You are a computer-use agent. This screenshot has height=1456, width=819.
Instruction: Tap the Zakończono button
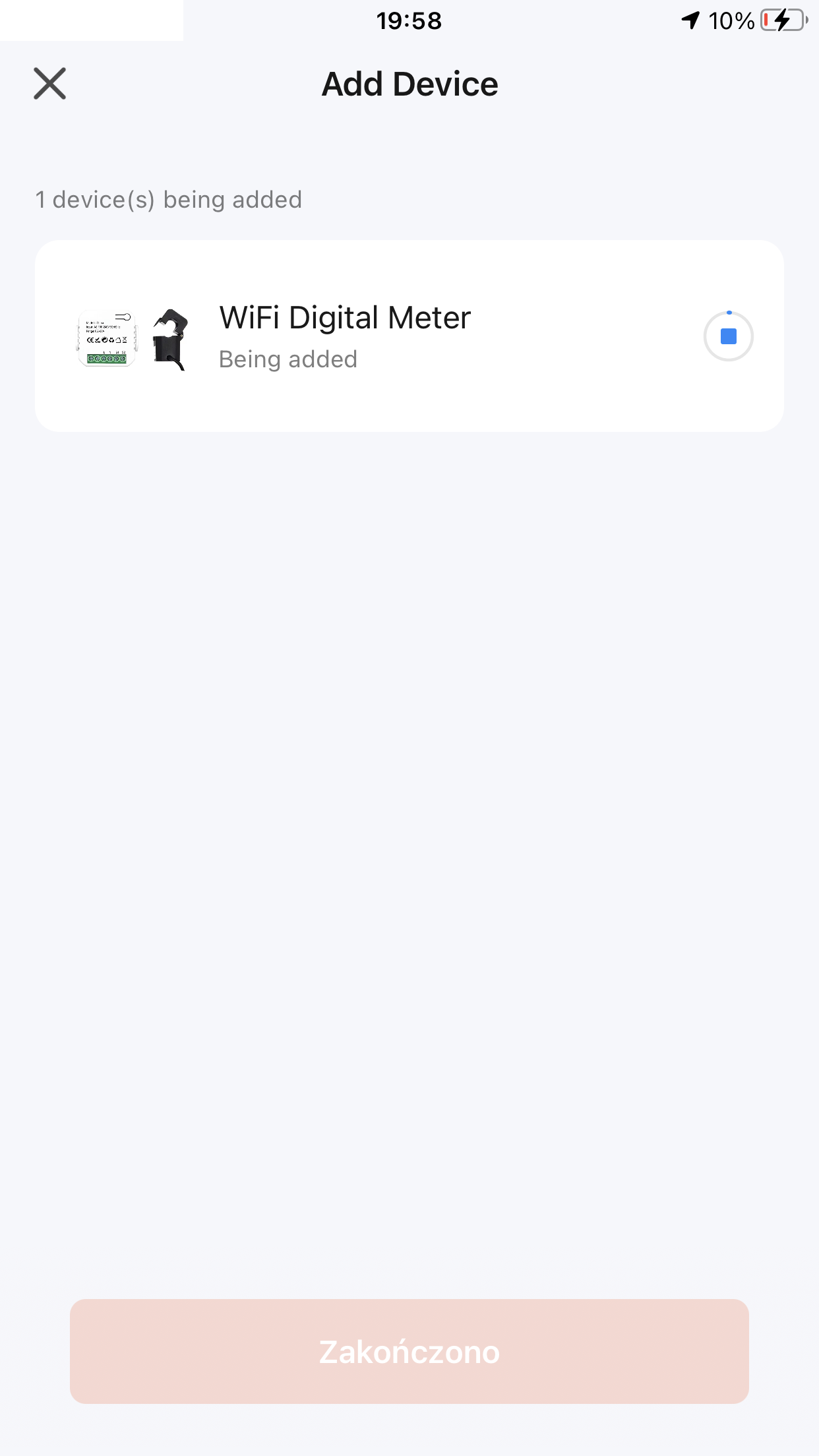[409, 1351]
